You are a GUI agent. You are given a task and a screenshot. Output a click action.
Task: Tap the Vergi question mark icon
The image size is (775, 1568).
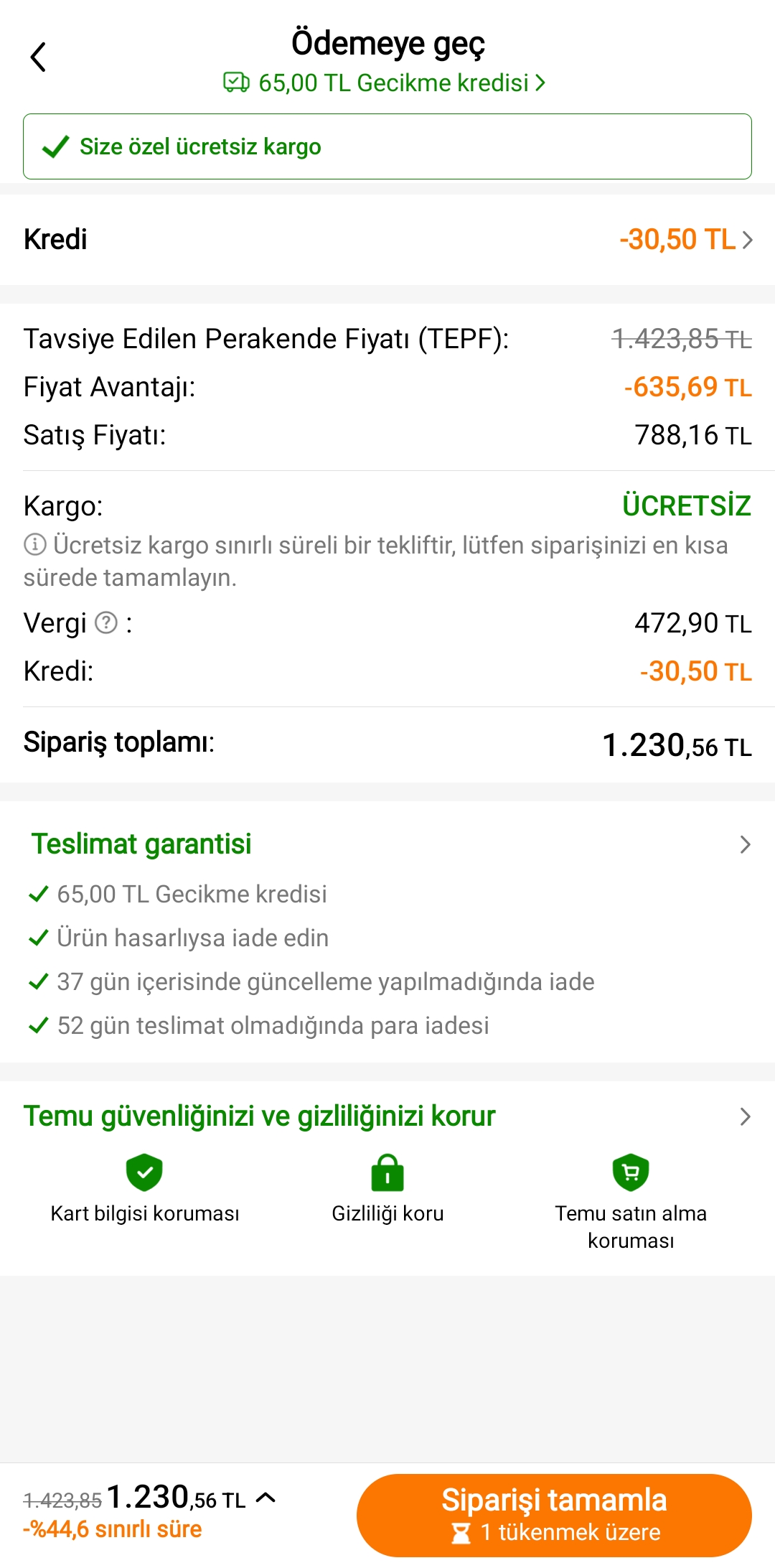(x=106, y=622)
